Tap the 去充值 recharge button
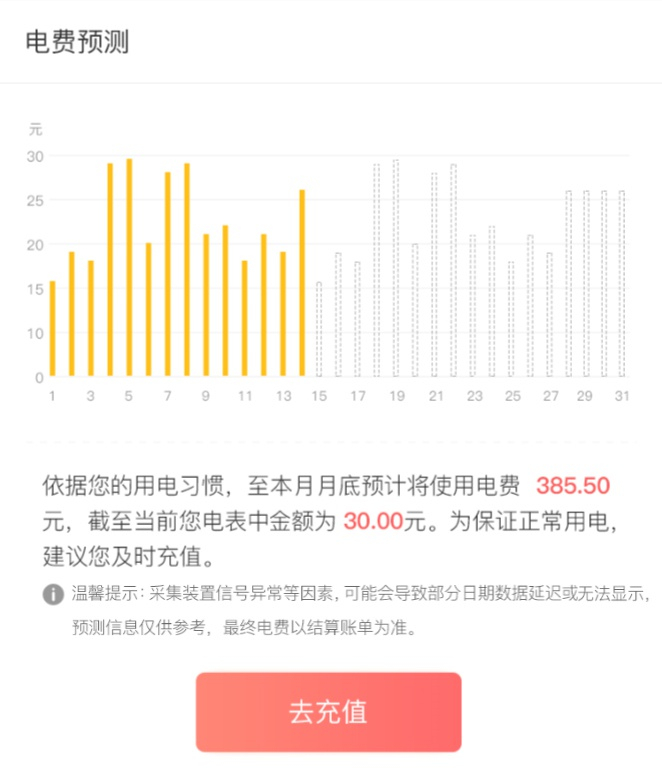 pyautogui.click(x=328, y=711)
